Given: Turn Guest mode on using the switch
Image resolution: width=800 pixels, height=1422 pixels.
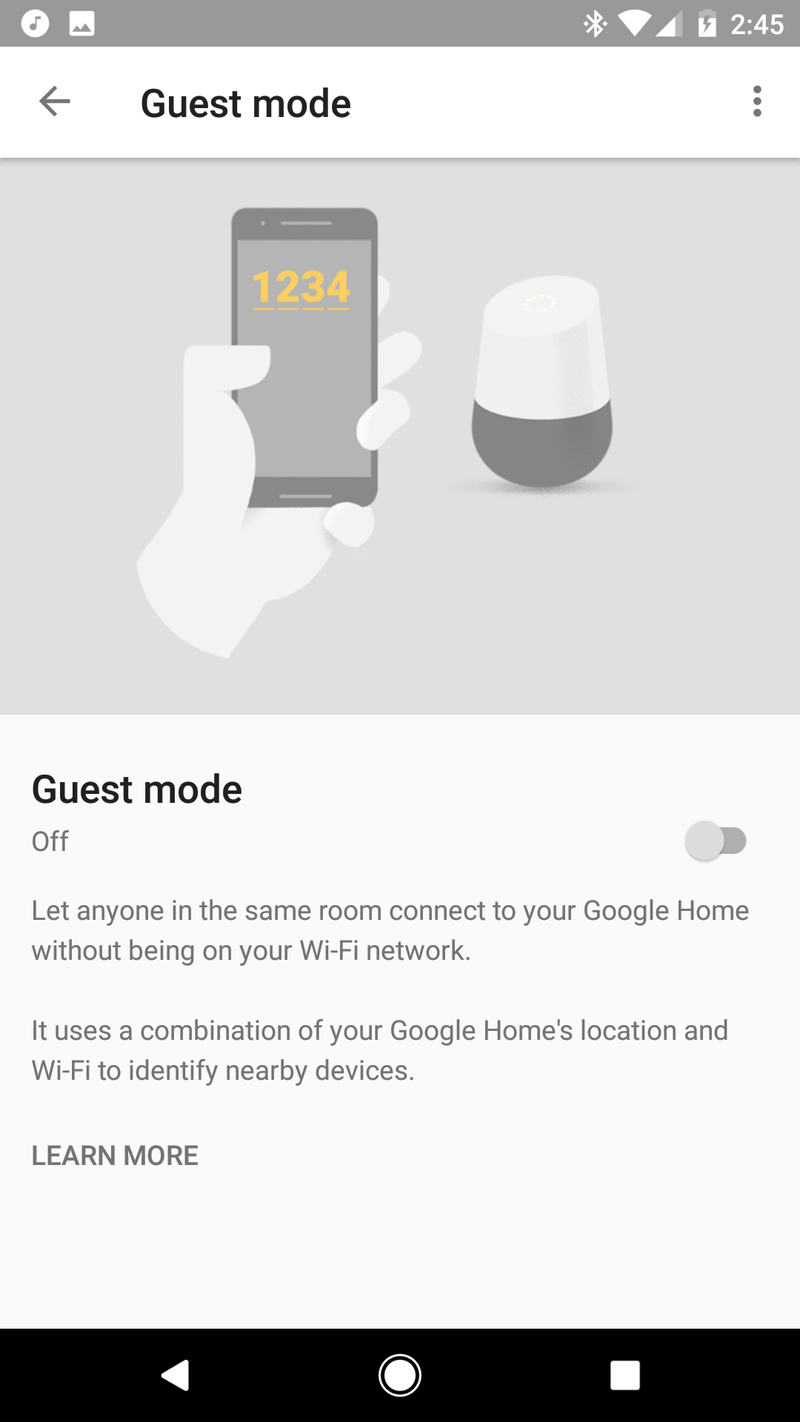Looking at the screenshot, I should pyautogui.click(x=716, y=840).
